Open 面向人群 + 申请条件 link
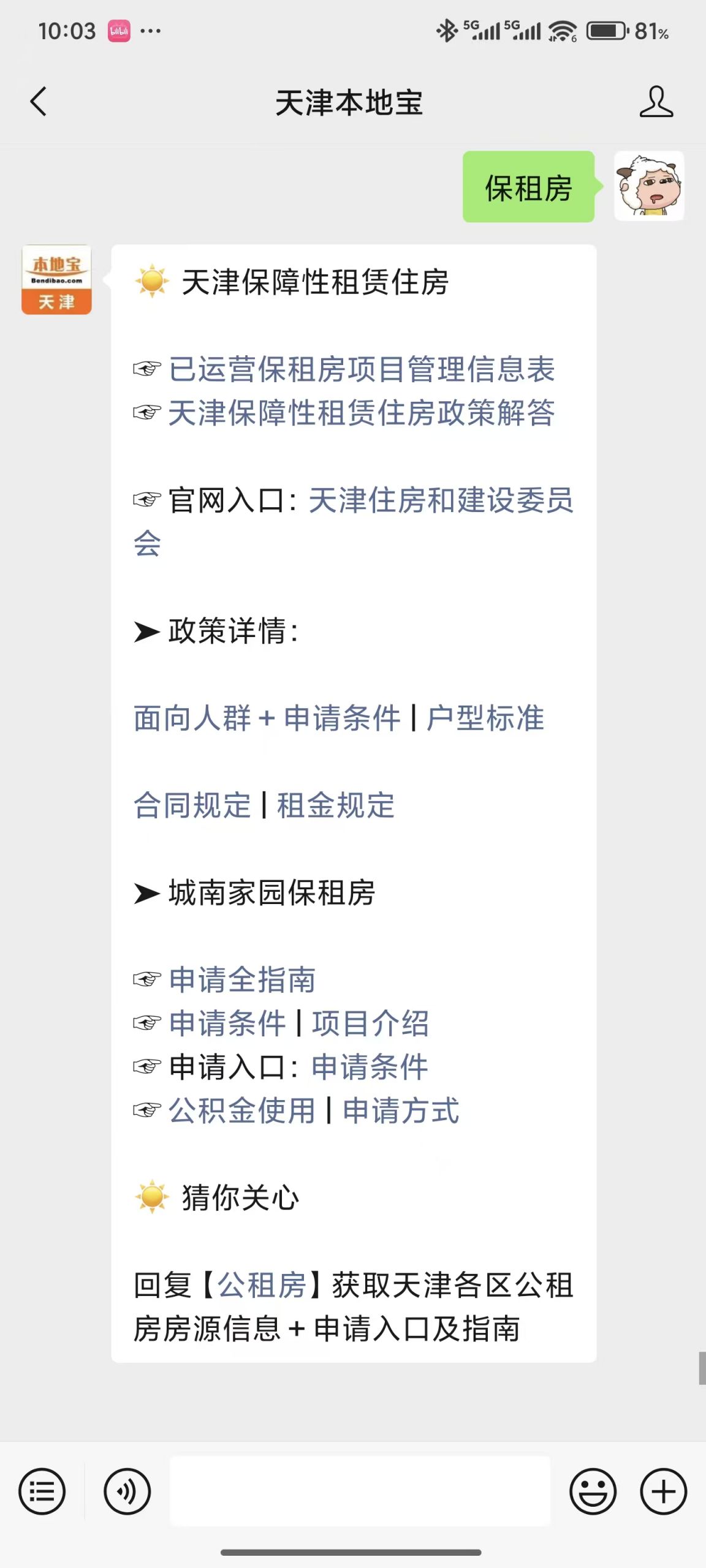The height and width of the screenshot is (1568, 706). tap(267, 718)
